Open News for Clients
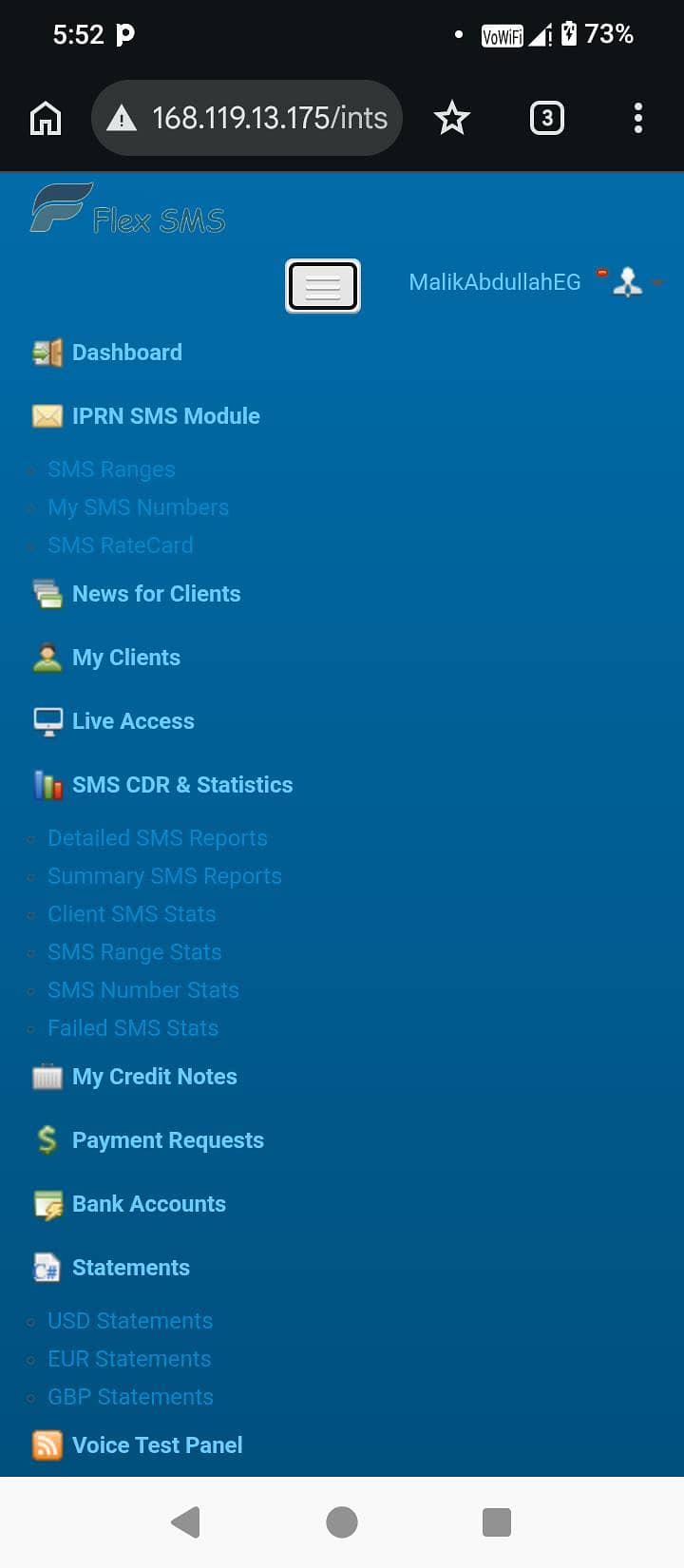This screenshot has height=1568, width=684. (x=137, y=594)
